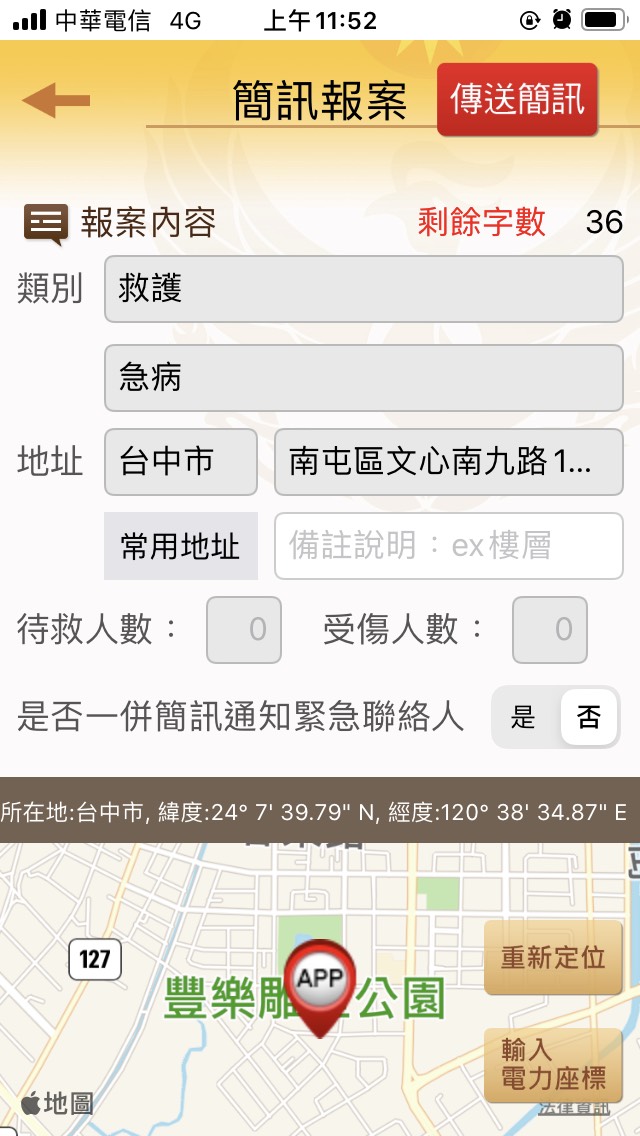Image resolution: width=640 pixels, height=1136 pixels.
Task: Tap the 傳送簡訊 send button
Action: (x=517, y=100)
